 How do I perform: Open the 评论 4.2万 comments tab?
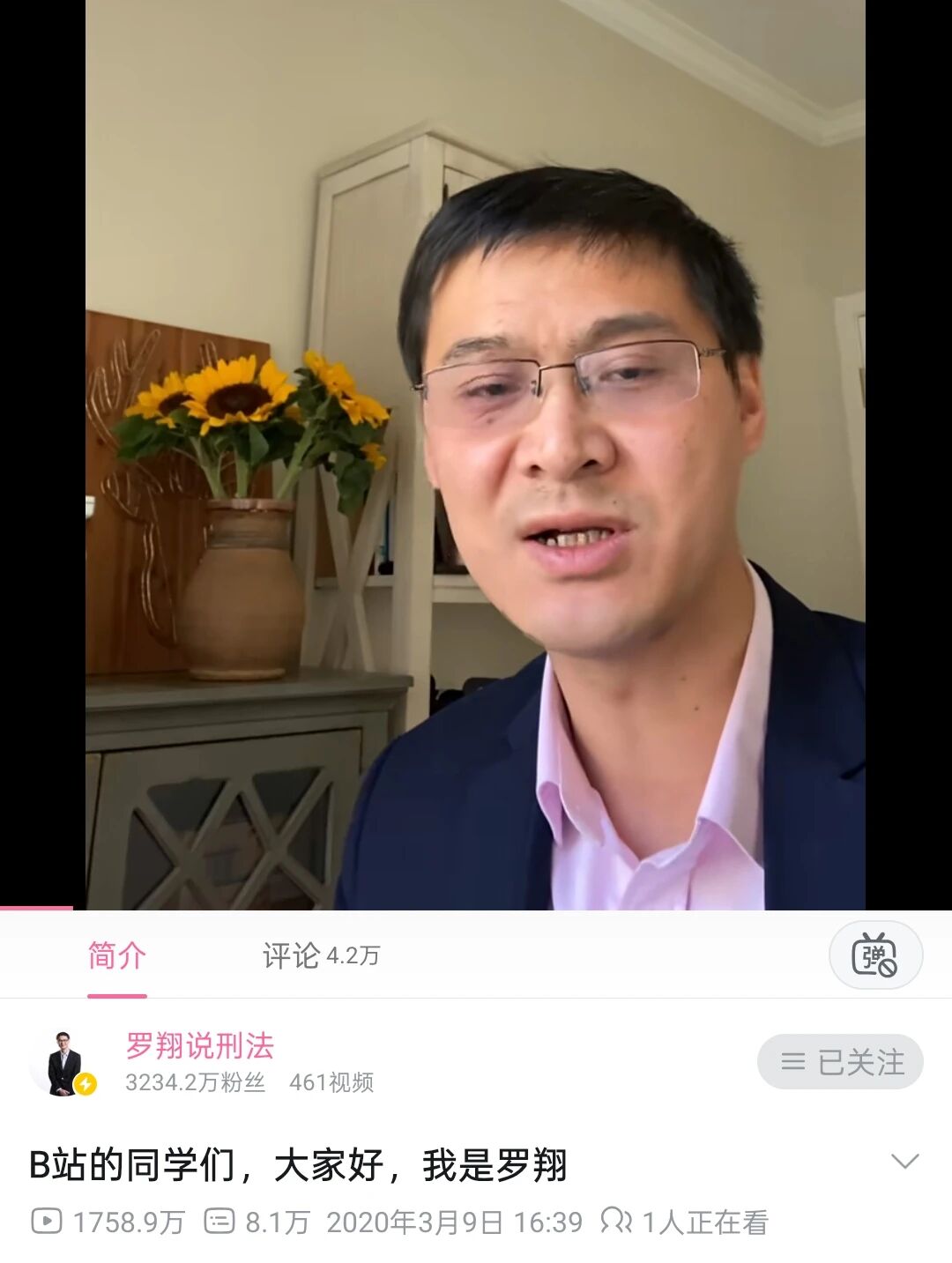coord(321,956)
